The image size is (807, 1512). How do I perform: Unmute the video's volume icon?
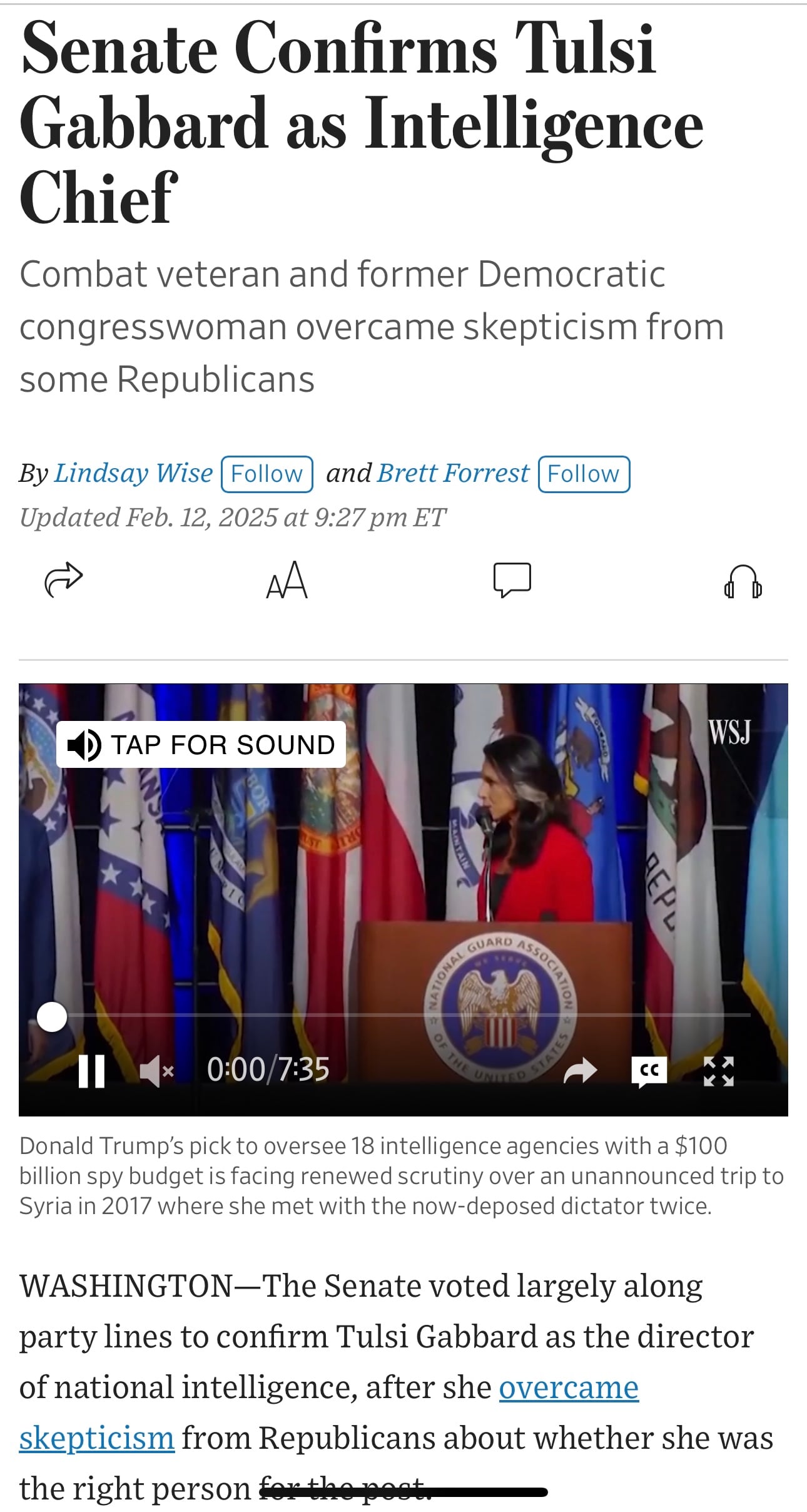coord(156,1071)
